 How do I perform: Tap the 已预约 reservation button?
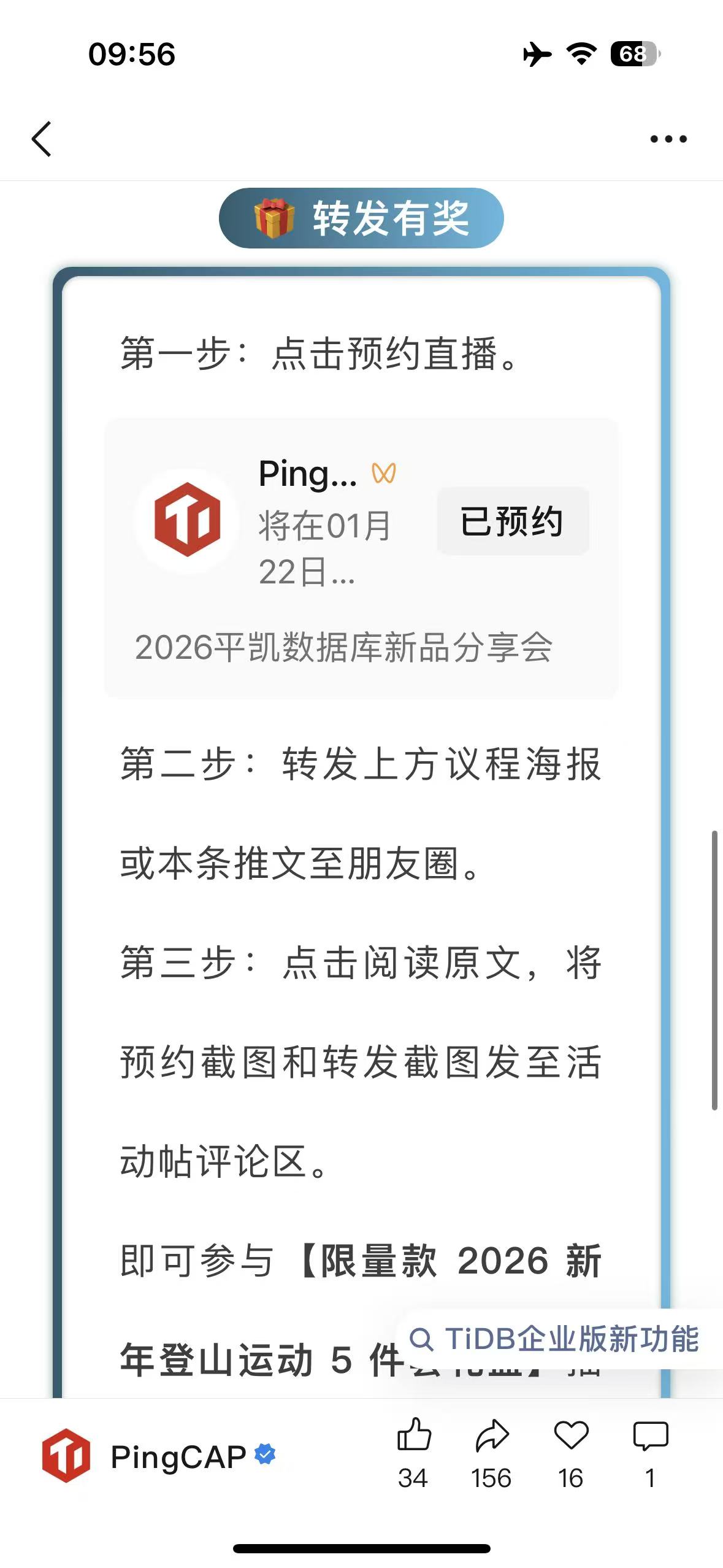[x=513, y=521]
